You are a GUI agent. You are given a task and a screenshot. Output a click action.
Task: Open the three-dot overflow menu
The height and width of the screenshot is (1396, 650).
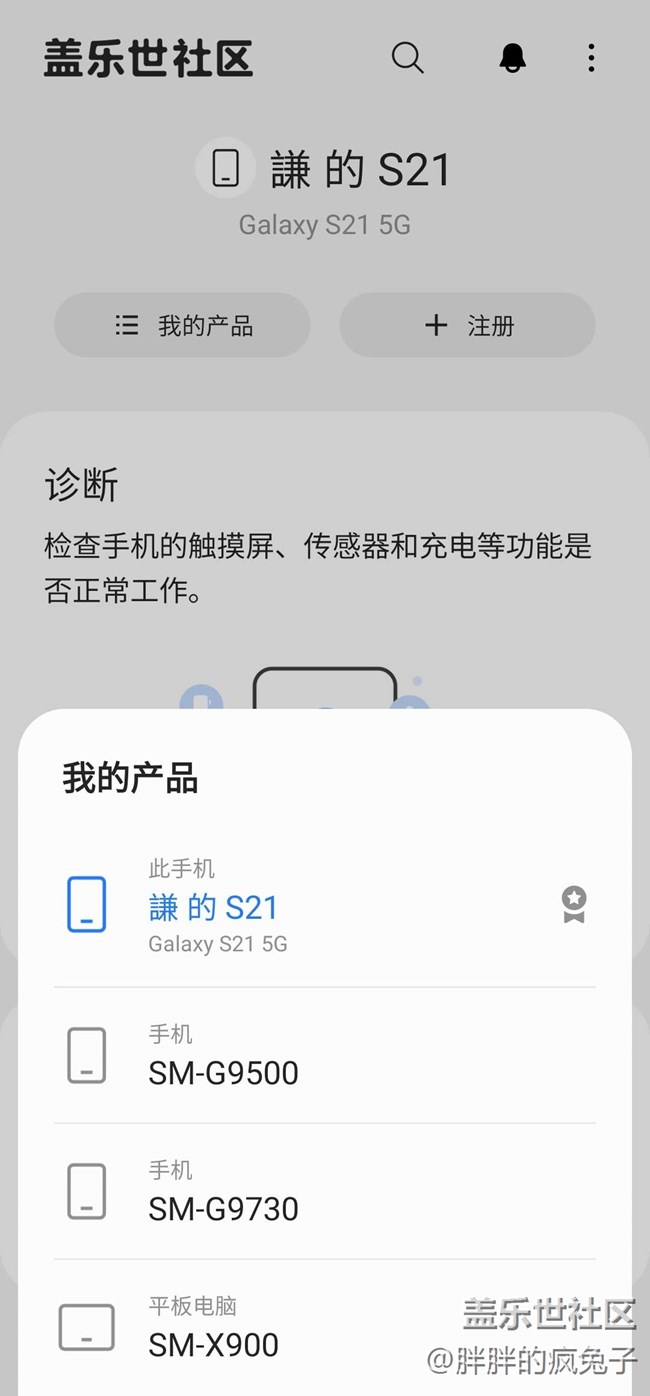[591, 58]
